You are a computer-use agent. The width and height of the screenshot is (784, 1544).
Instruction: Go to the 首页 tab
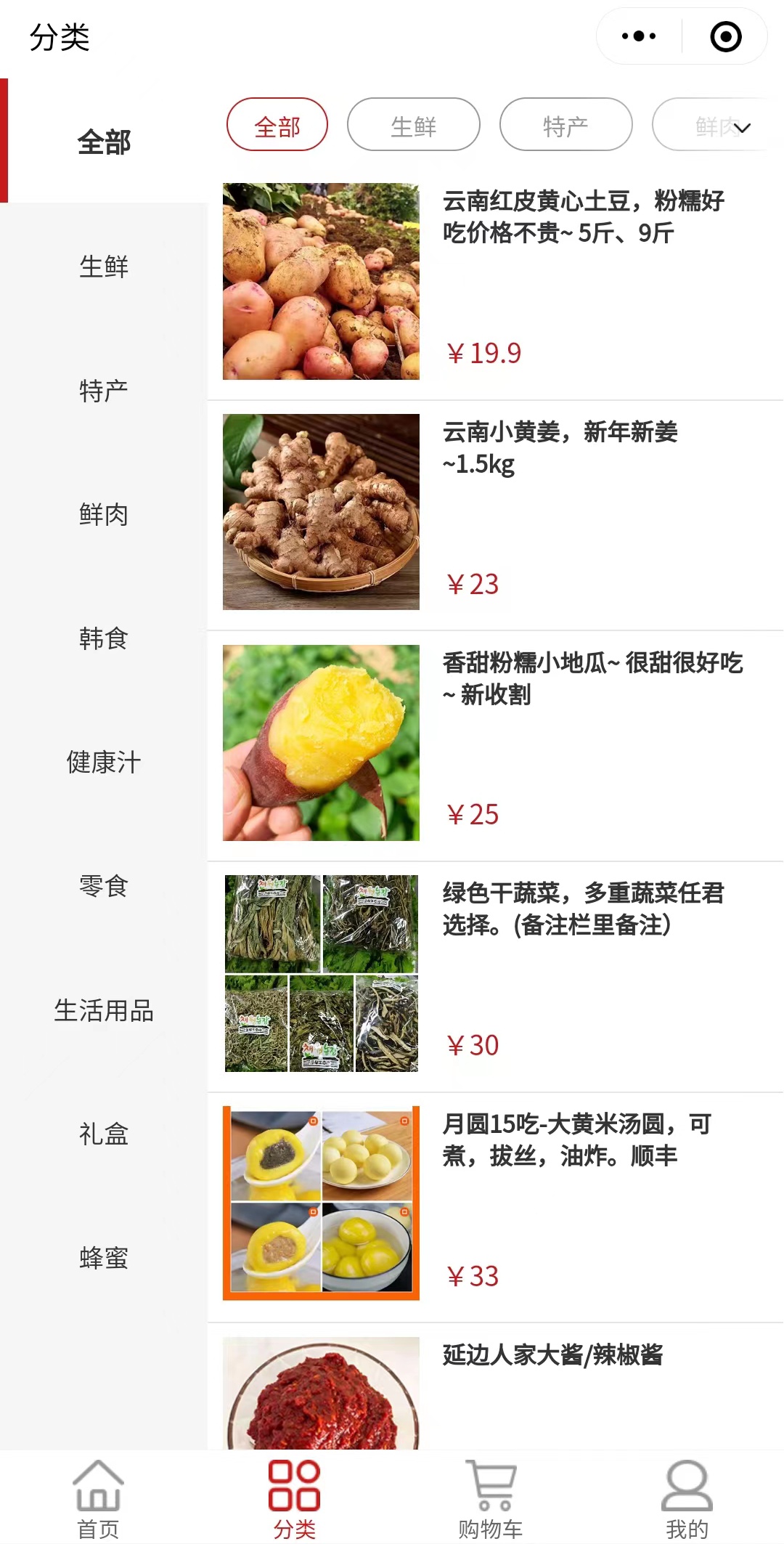coord(99,1499)
